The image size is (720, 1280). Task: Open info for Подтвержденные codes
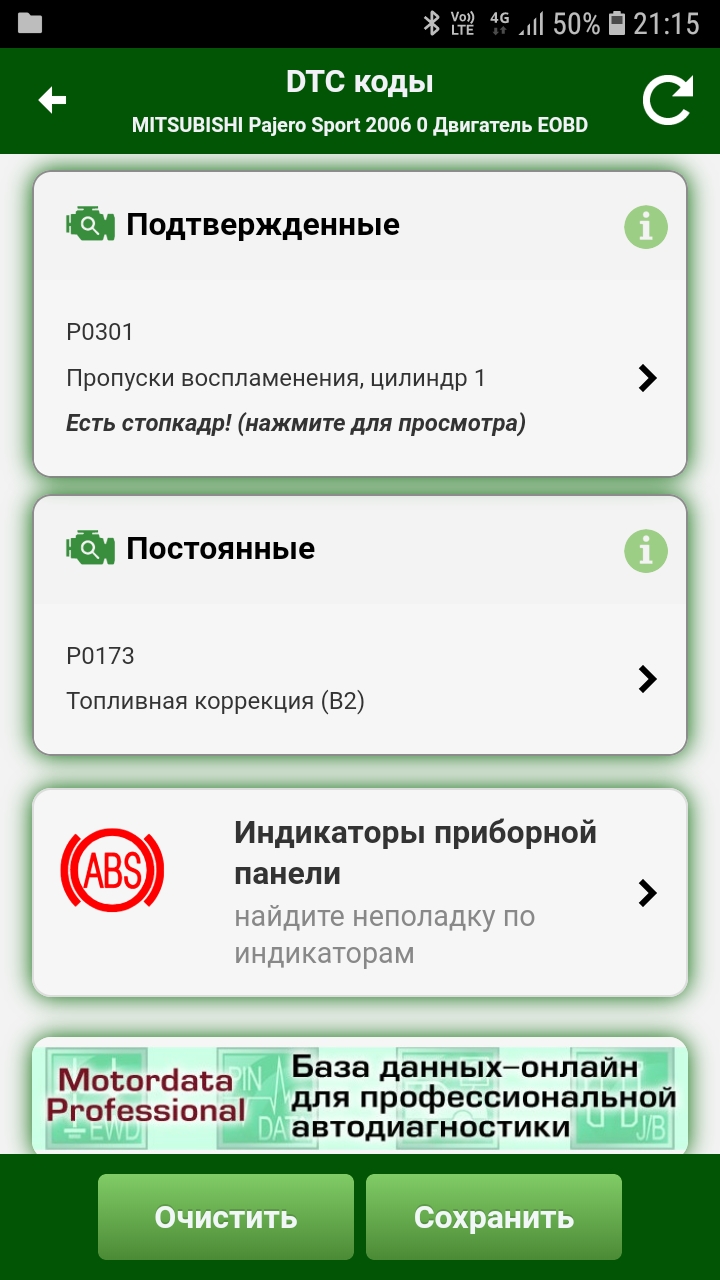point(646,227)
